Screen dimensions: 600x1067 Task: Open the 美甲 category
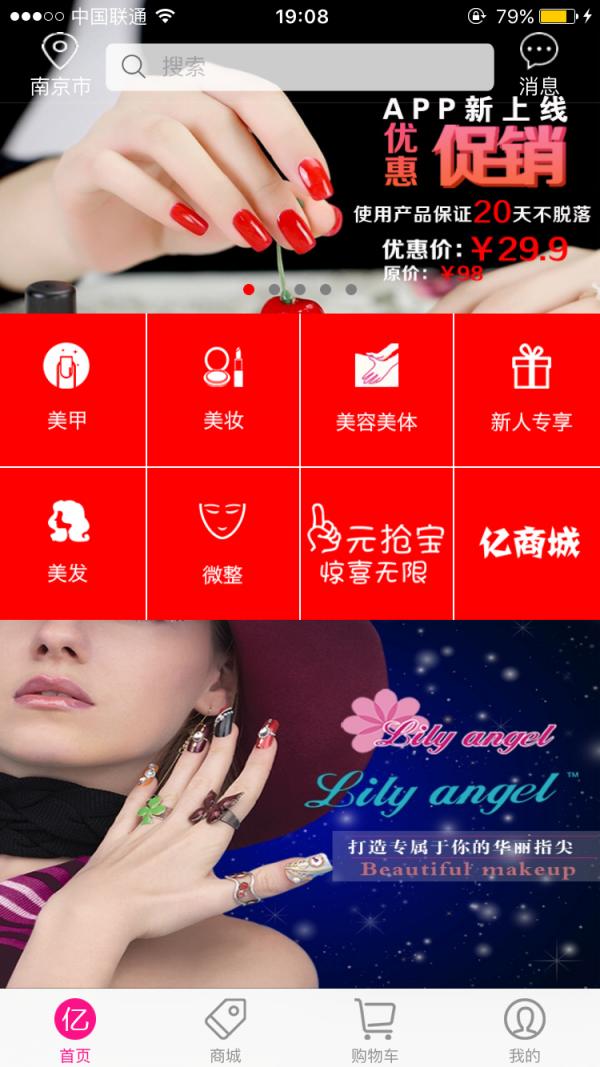click(x=67, y=390)
